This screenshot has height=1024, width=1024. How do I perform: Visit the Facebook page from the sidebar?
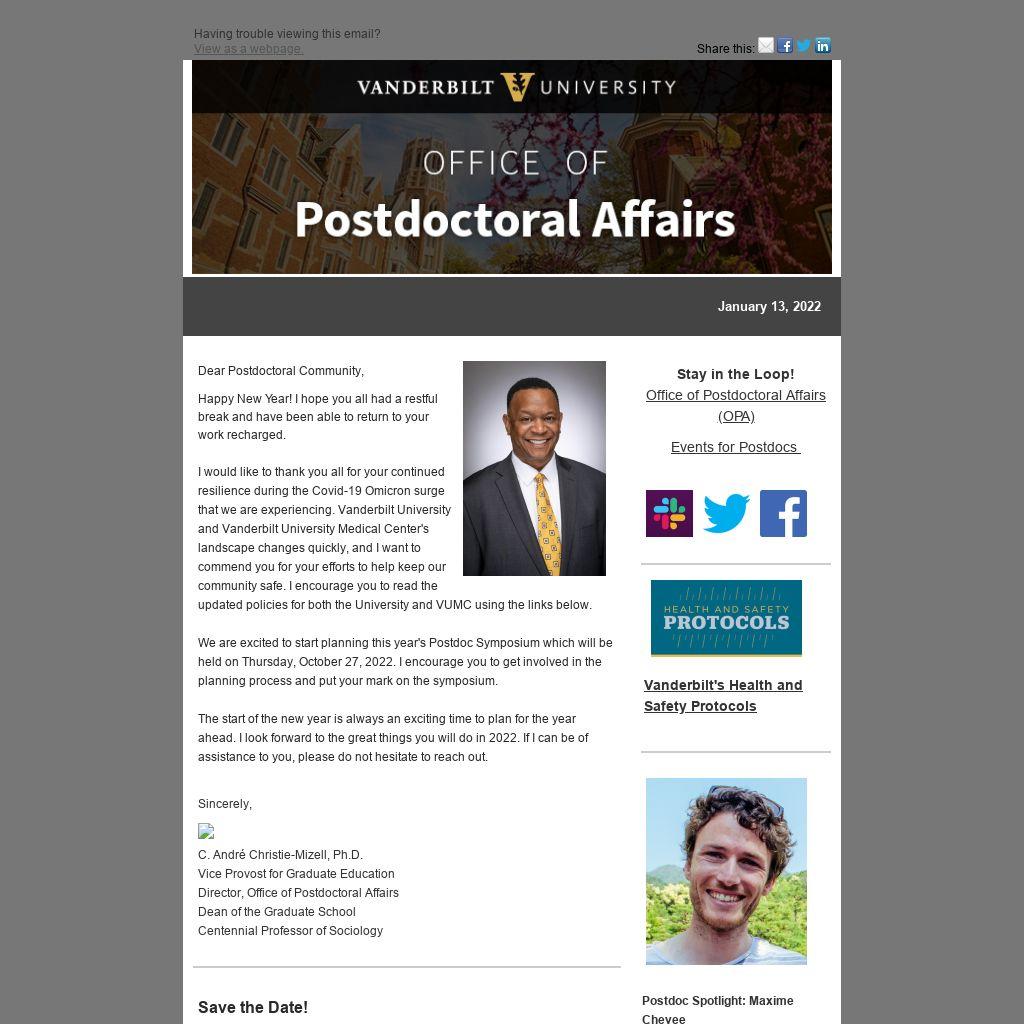tap(783, 513)
